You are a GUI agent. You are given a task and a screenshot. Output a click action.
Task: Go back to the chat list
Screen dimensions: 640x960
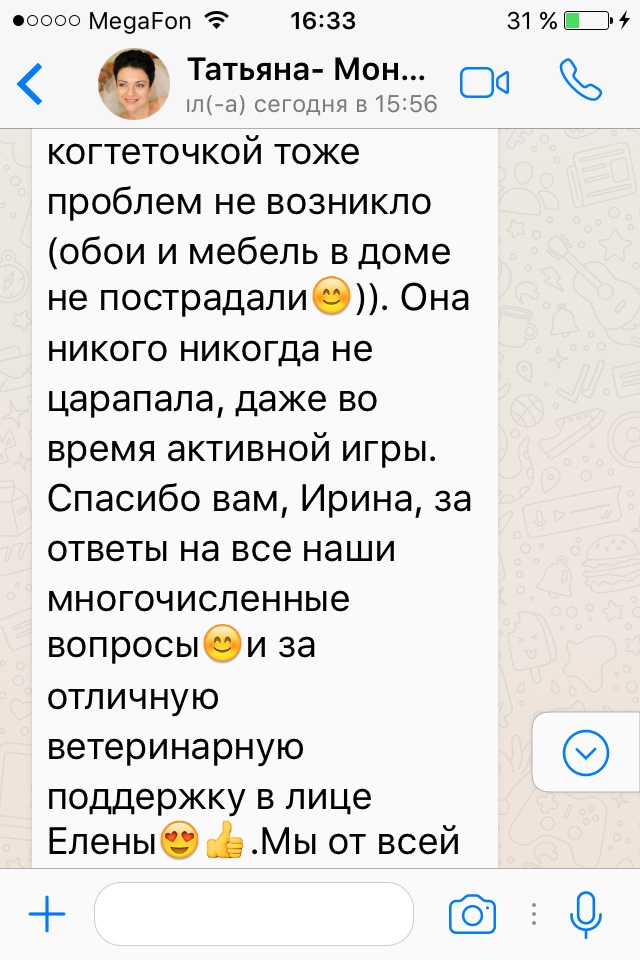point(31,84)
